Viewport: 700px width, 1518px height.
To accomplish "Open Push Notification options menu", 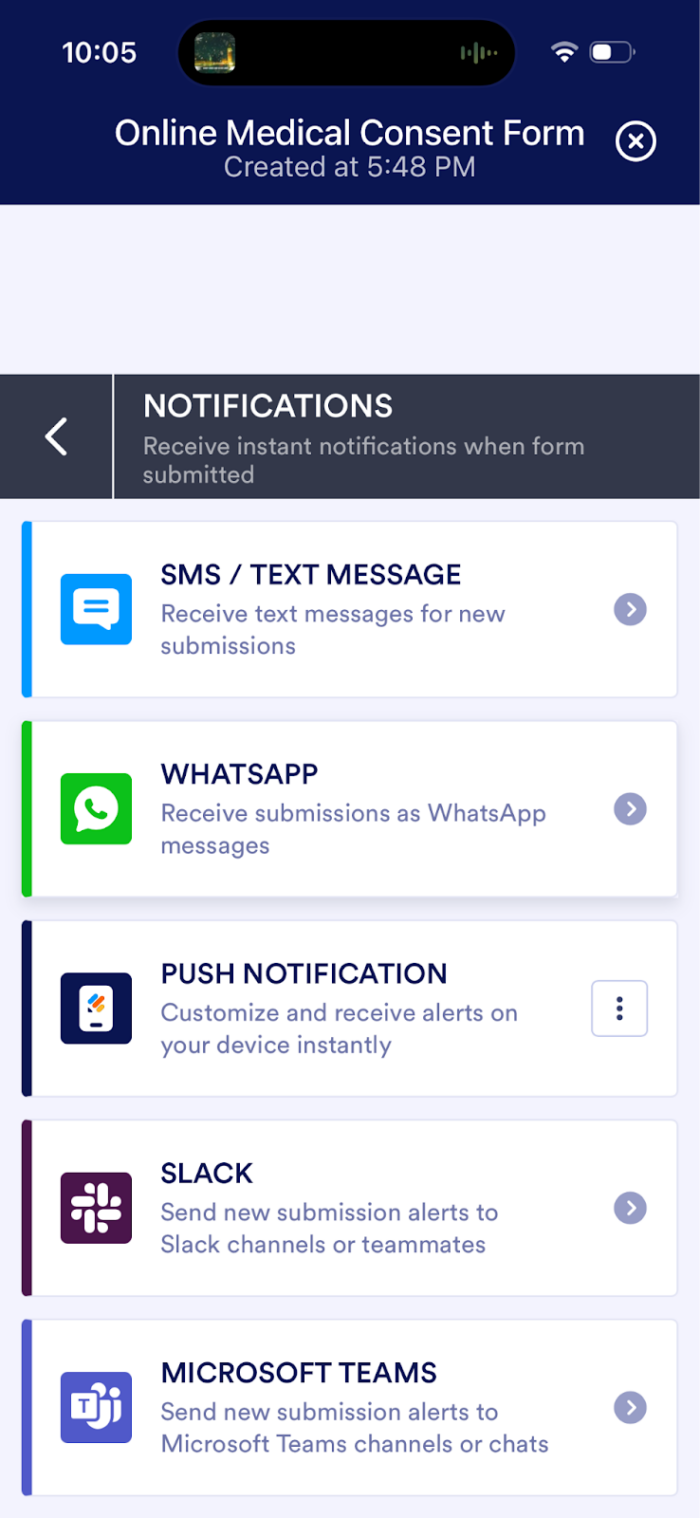I will click(619, 1008).
